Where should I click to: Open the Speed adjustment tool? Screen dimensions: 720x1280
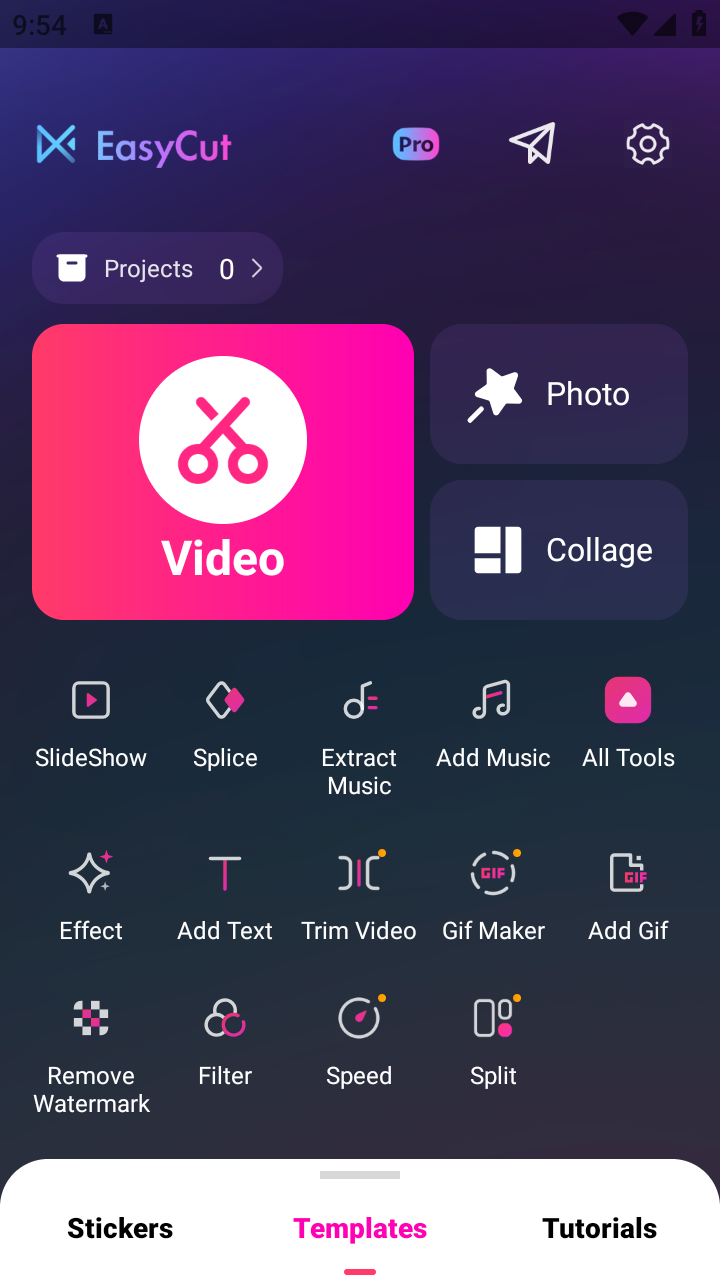tap(359, 1040)
